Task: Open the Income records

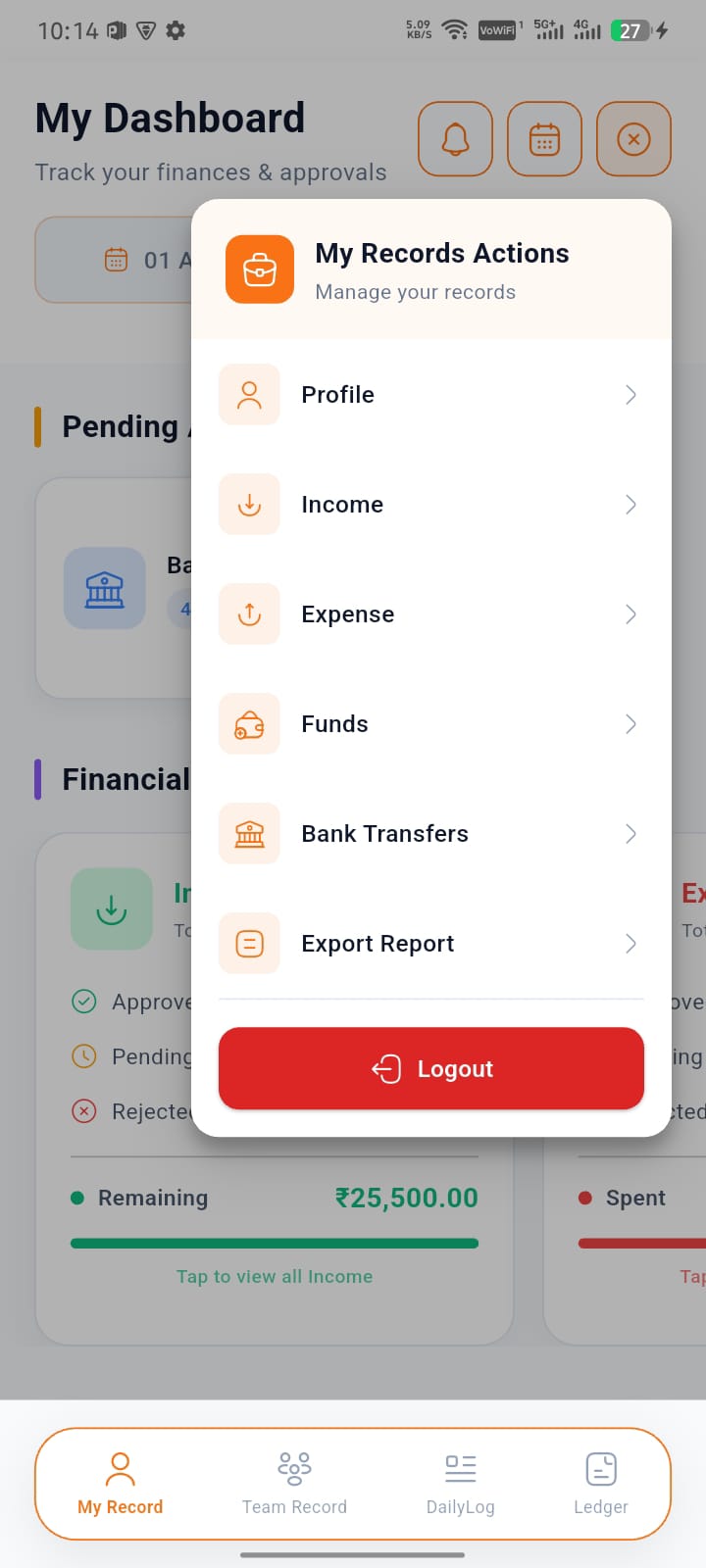Action: pyautogui.click(x=430, y=505)
